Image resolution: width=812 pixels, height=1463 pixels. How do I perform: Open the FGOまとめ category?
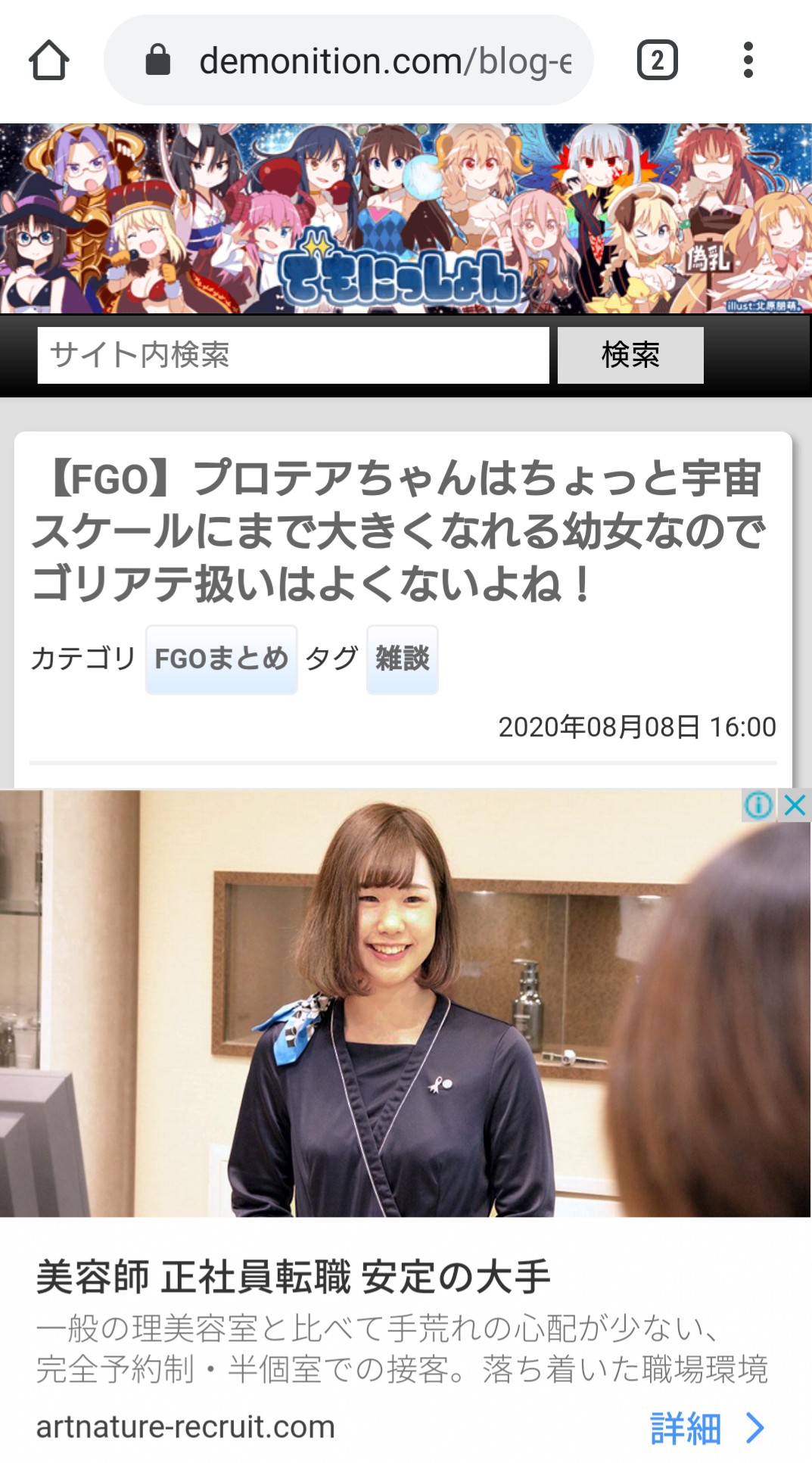(221, 658)
